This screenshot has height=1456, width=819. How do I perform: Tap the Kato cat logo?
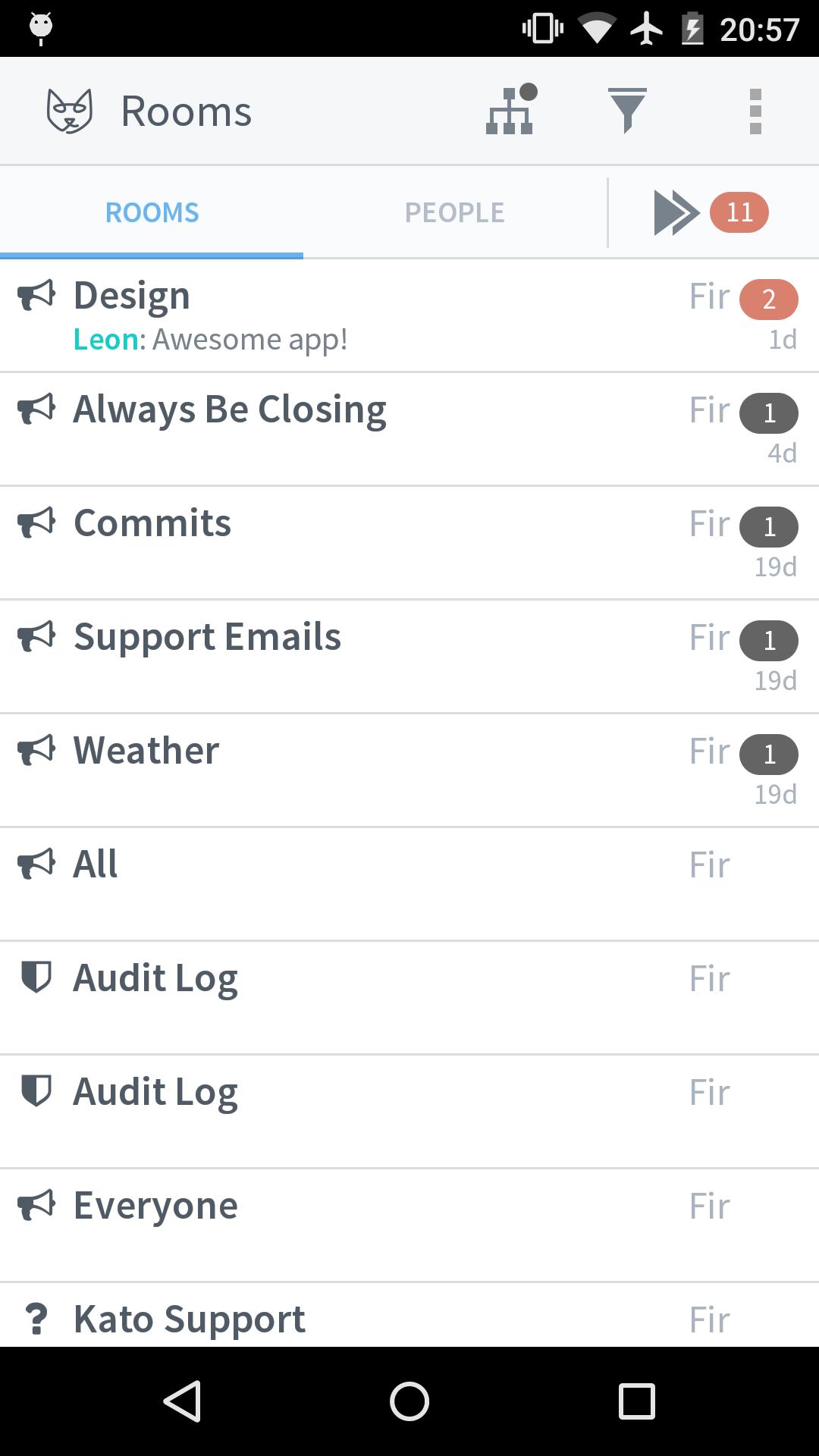pyautogui.click(x=69, y=111)
